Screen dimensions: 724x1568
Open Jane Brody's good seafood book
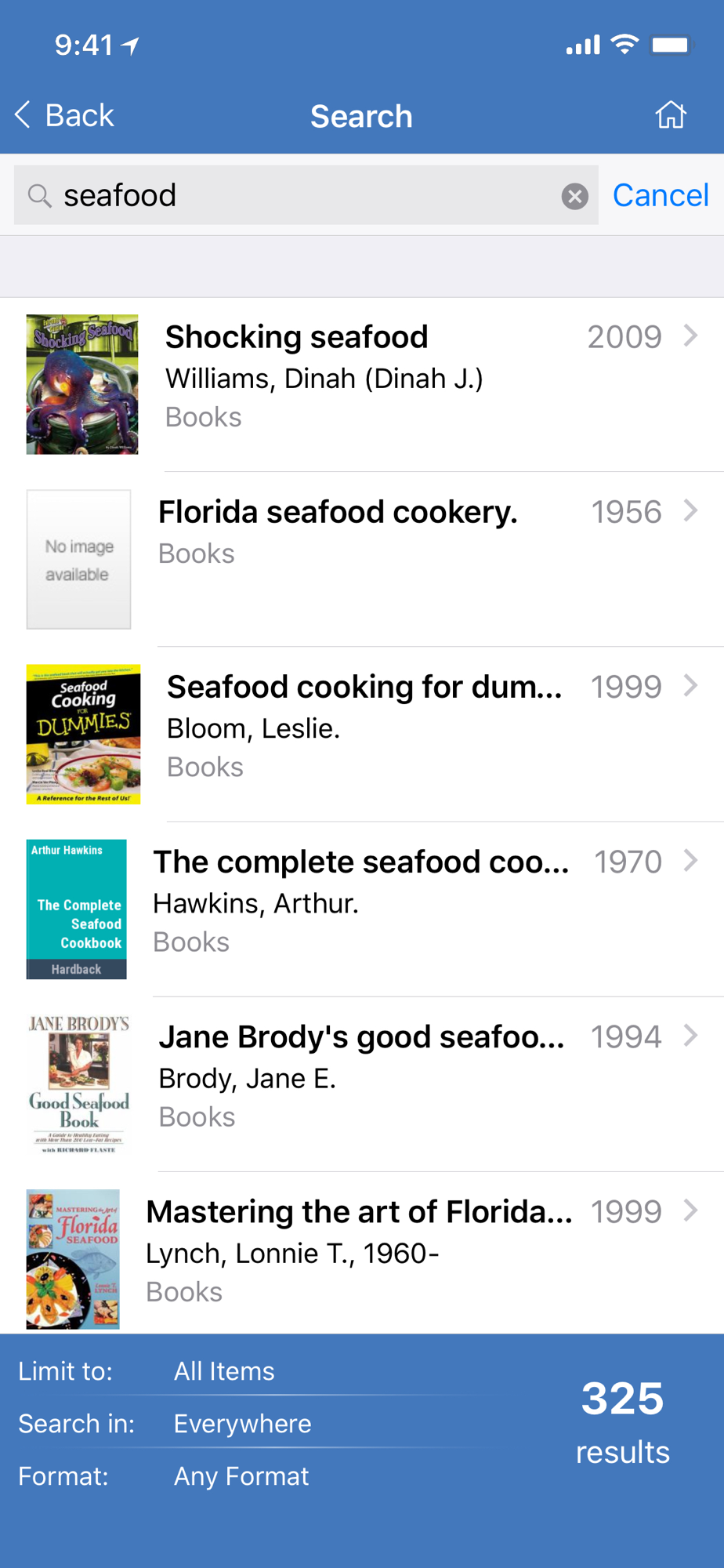point(362,1084)
